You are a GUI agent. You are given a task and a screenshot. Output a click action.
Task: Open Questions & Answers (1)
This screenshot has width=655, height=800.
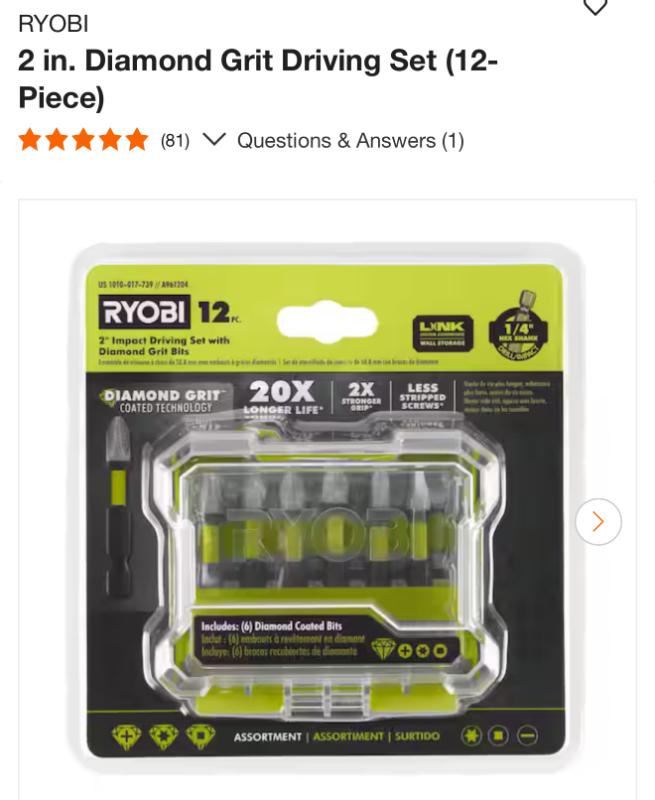pyautogui.click(x=350, y=141)
